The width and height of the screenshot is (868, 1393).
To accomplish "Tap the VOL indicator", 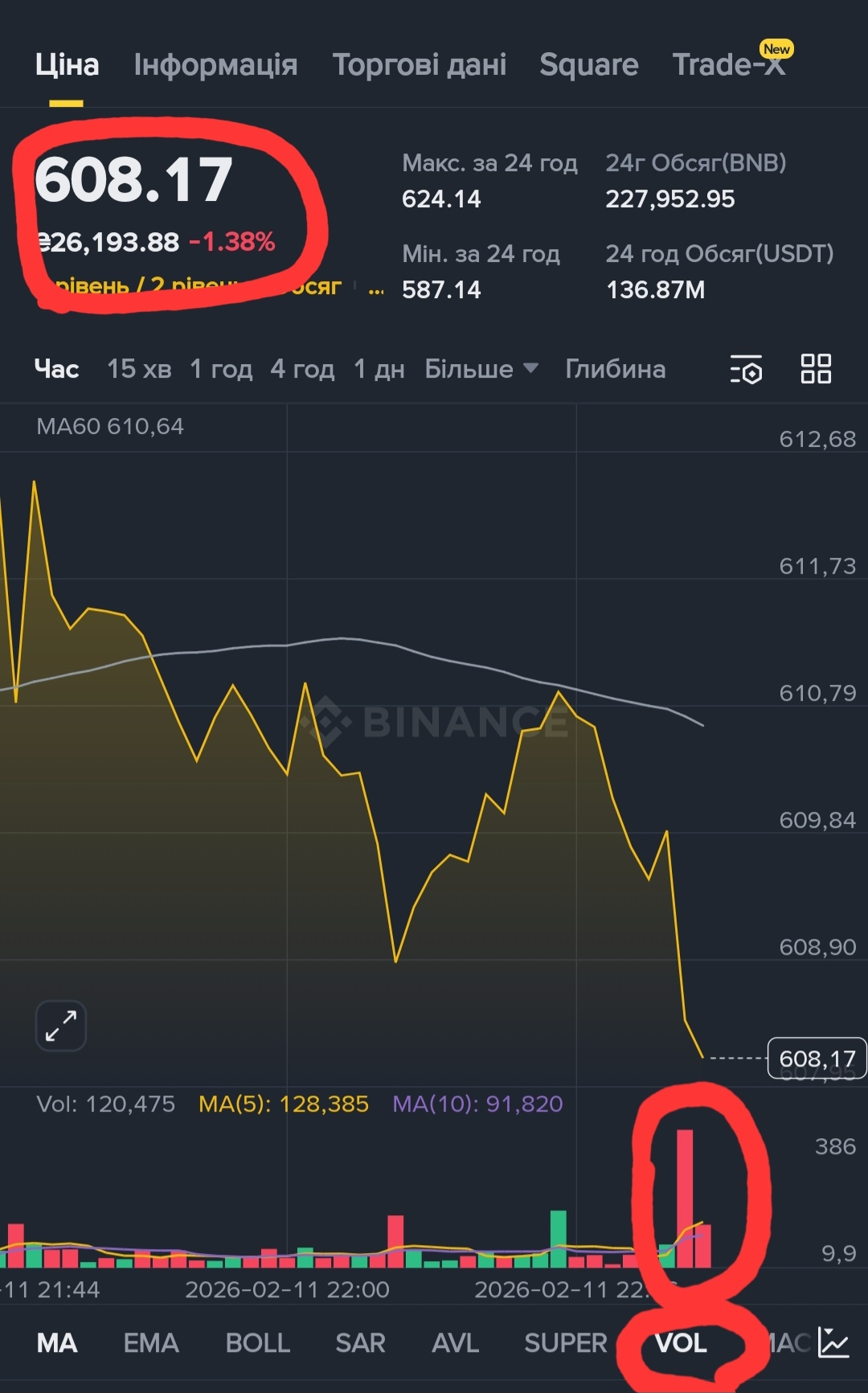I will click(x=681, y=1343).
